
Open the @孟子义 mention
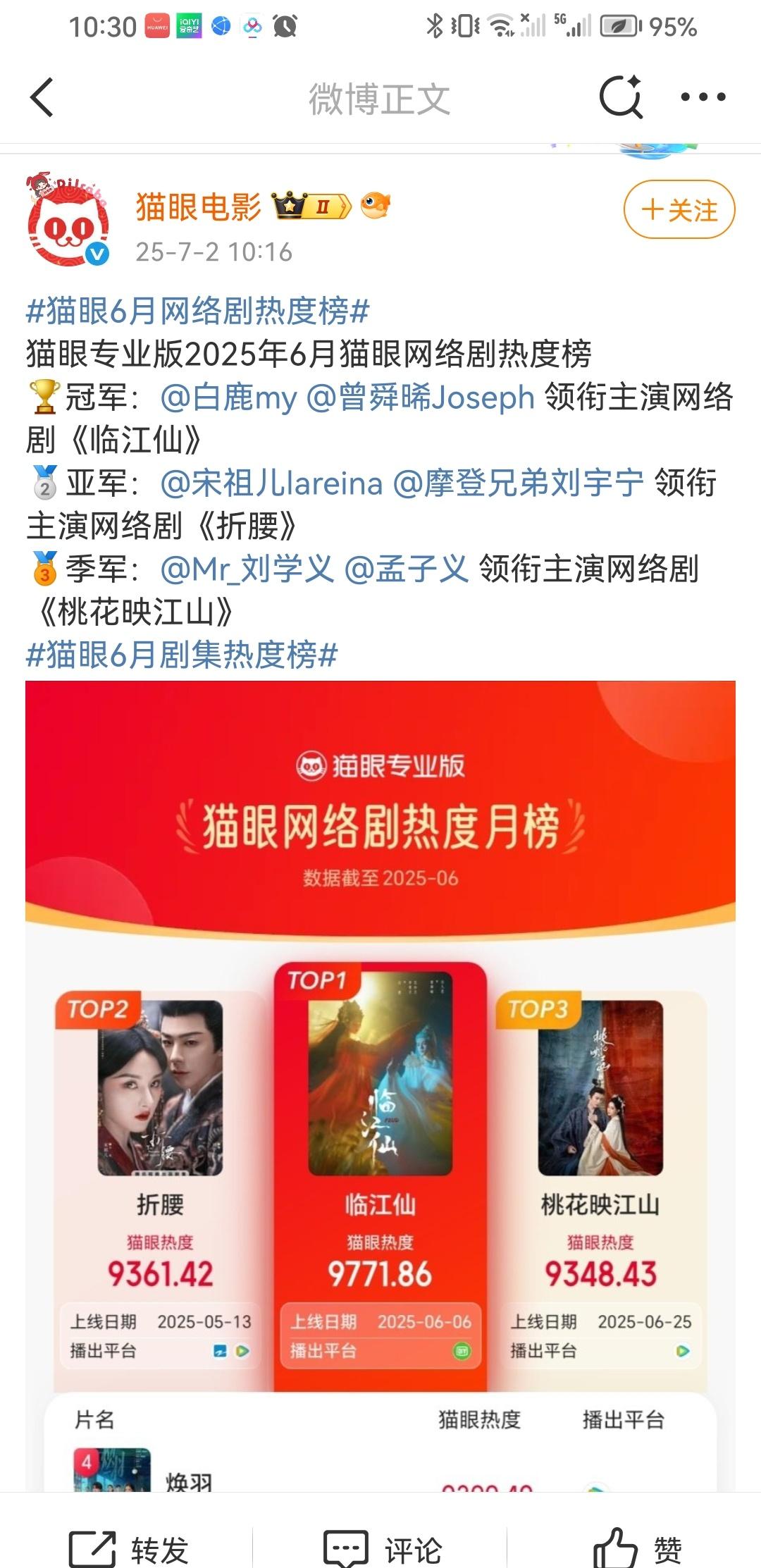tap(407, 569)
